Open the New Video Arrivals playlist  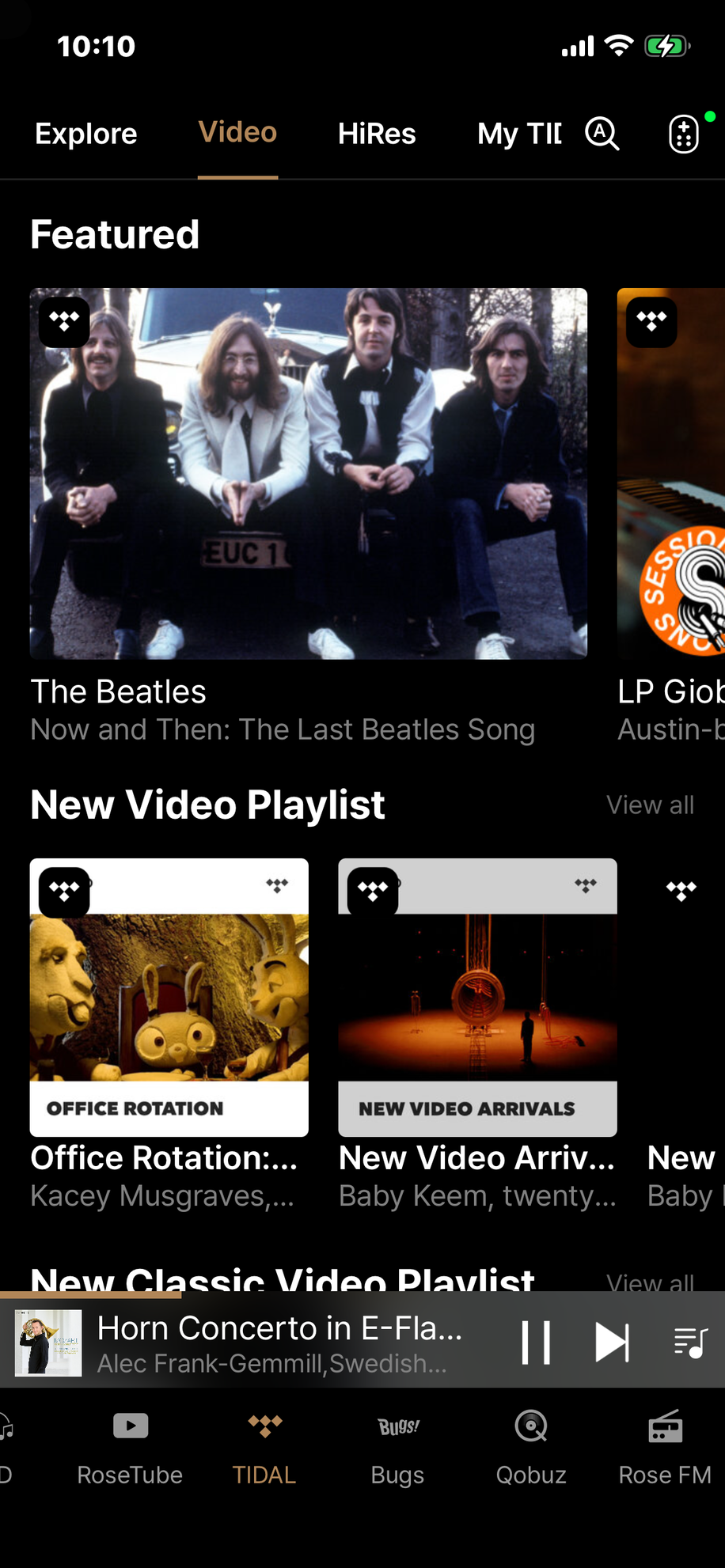[x=477, y=997]
